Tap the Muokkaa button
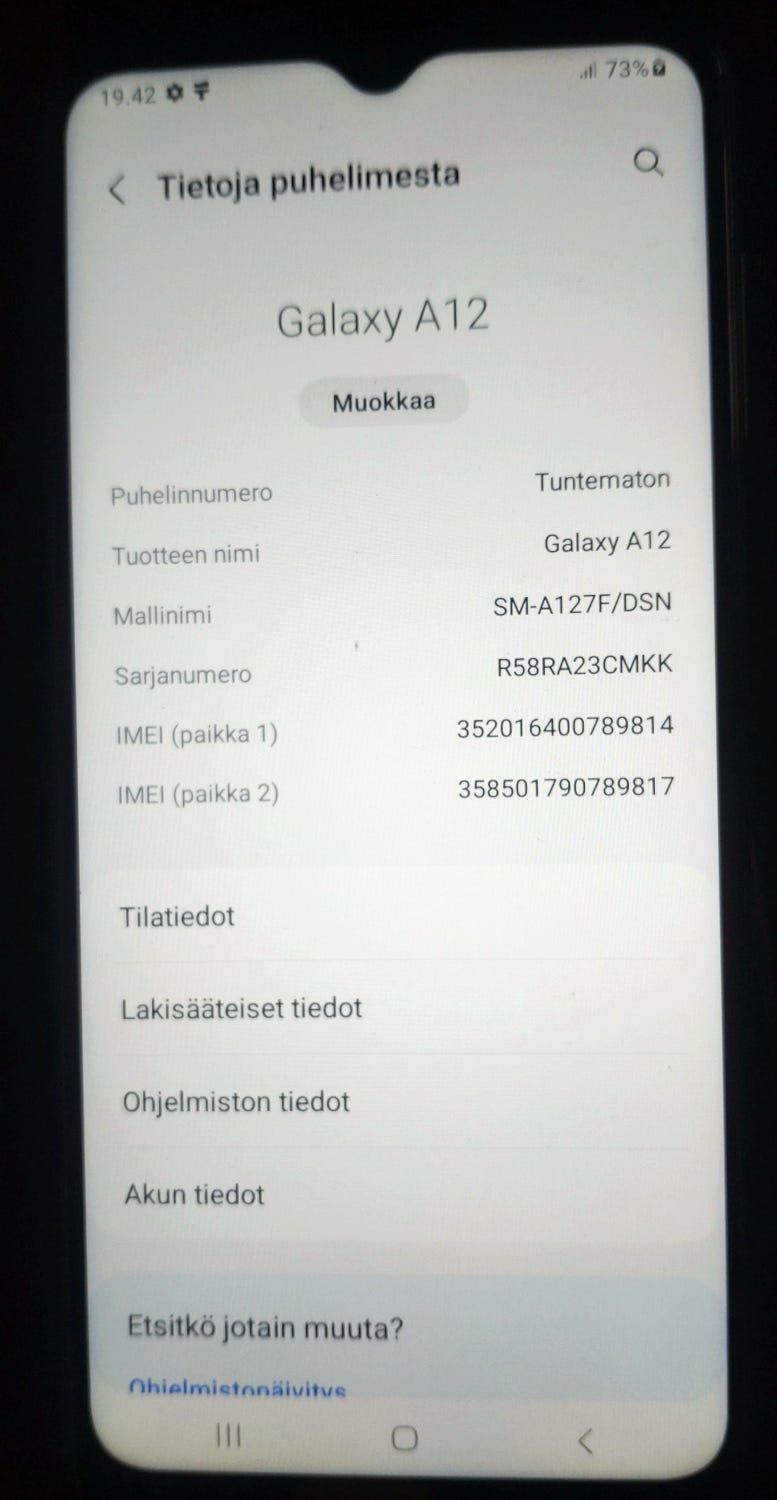 click(x=384, y=402)
